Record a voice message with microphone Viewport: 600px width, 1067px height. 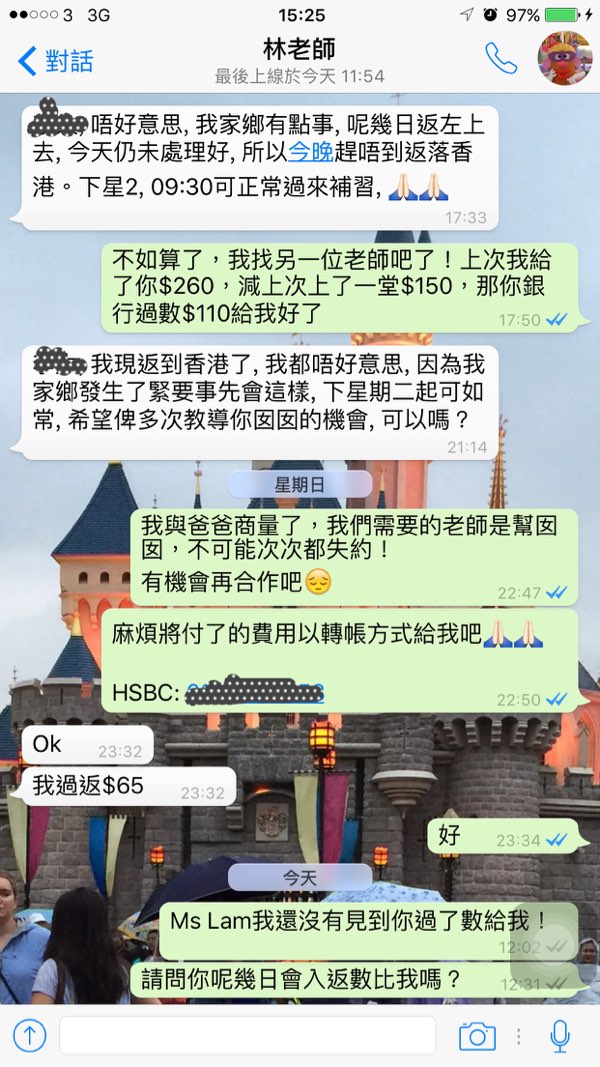560,1035
